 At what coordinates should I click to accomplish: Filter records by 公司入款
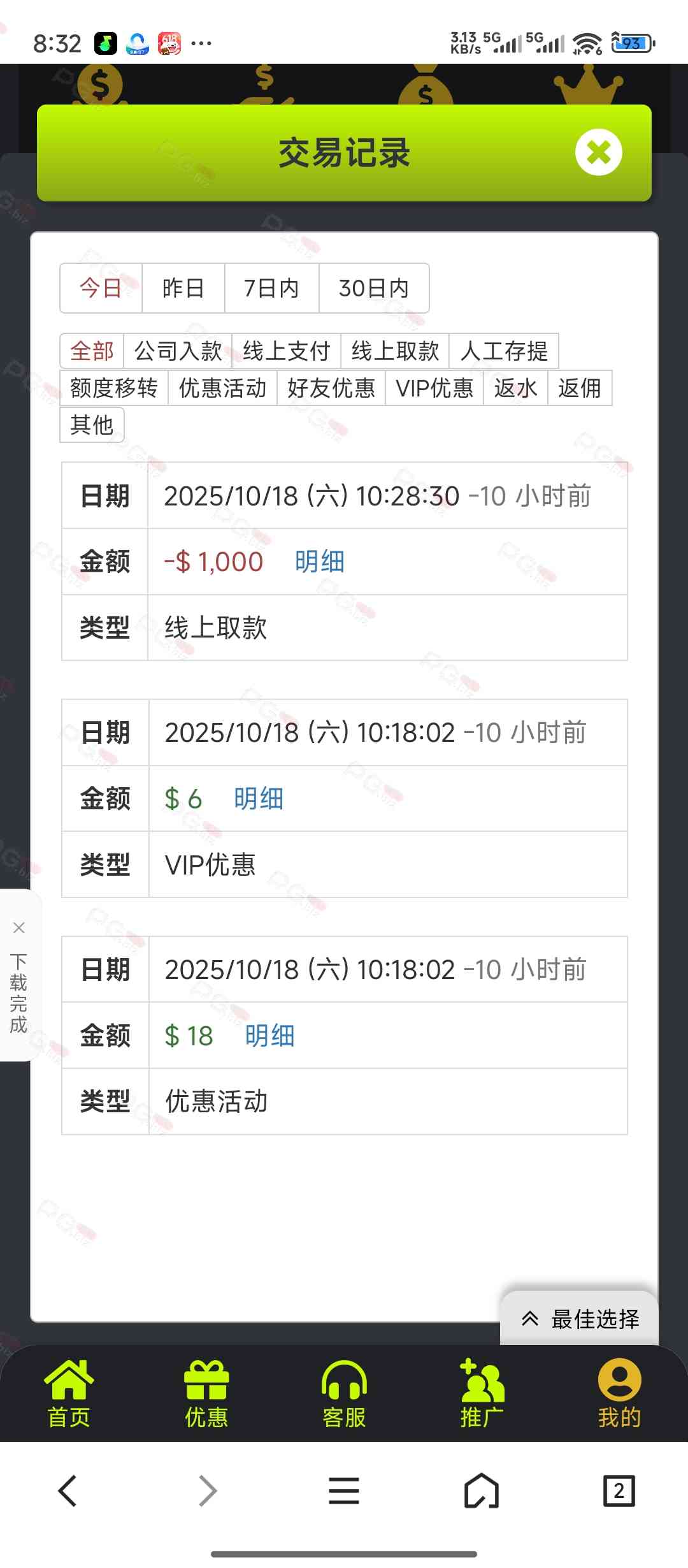[x=178, y=351]
